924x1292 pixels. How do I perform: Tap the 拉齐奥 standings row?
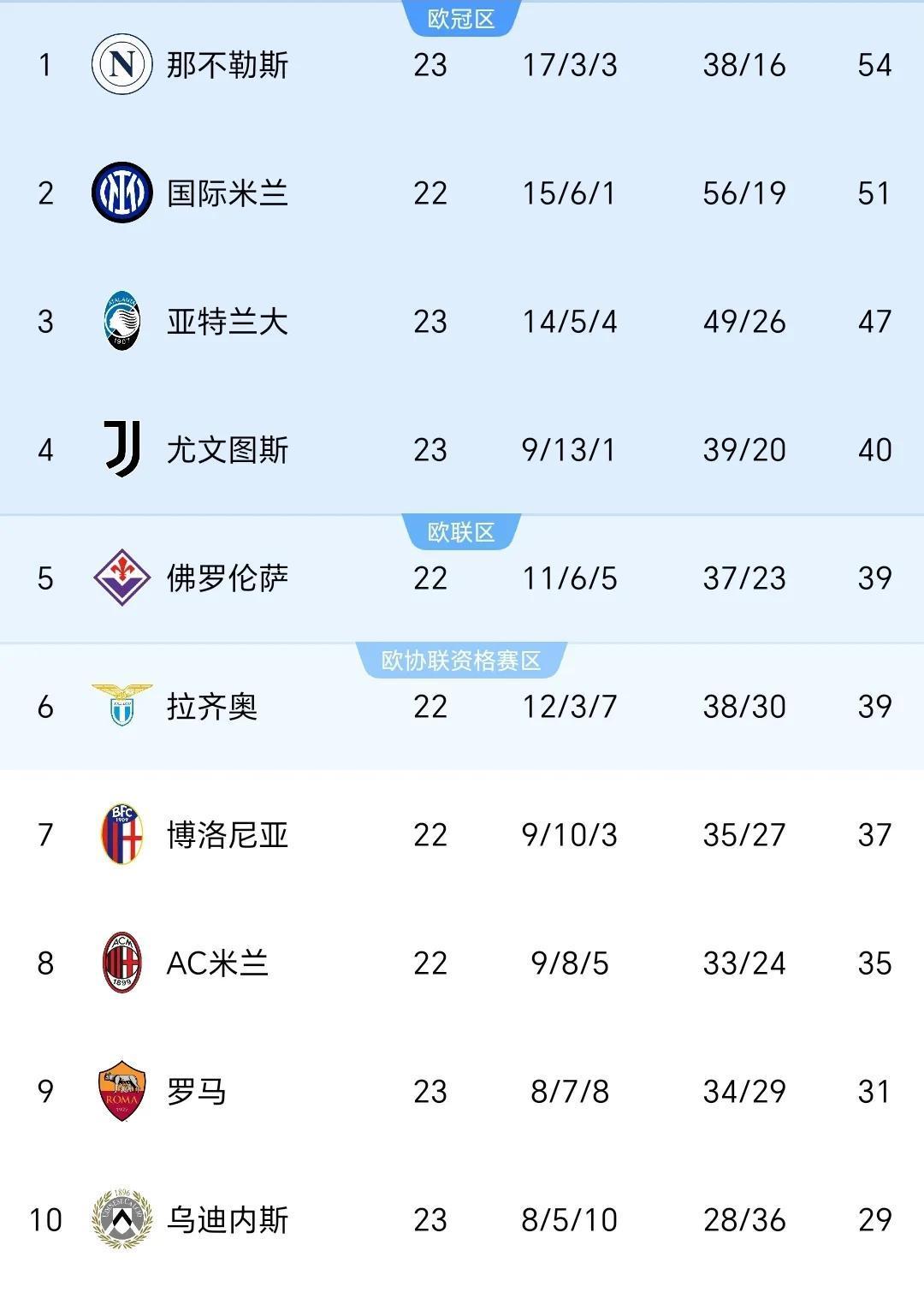click(x=212, y=707)
